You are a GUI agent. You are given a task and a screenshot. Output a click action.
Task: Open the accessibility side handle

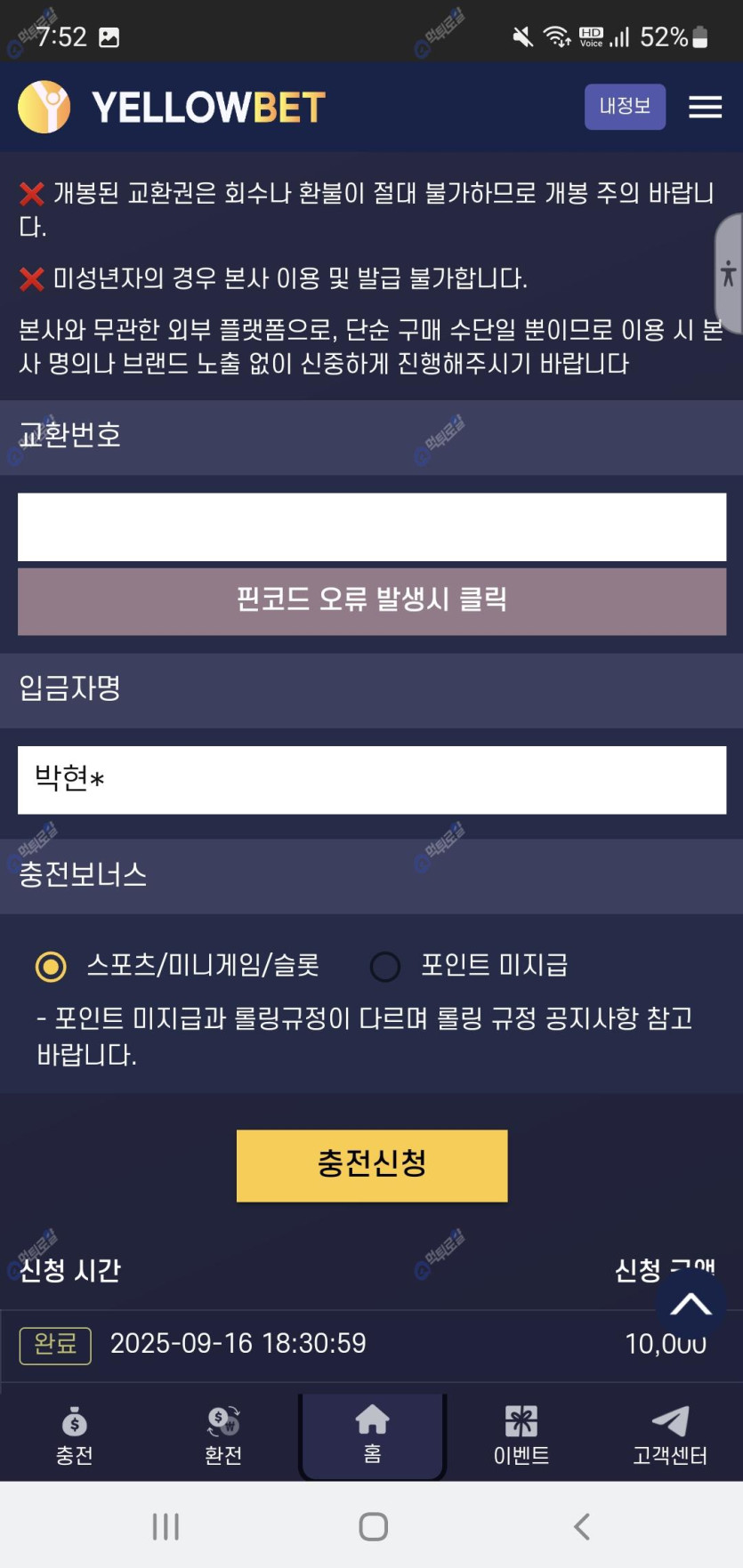(730, 273)
